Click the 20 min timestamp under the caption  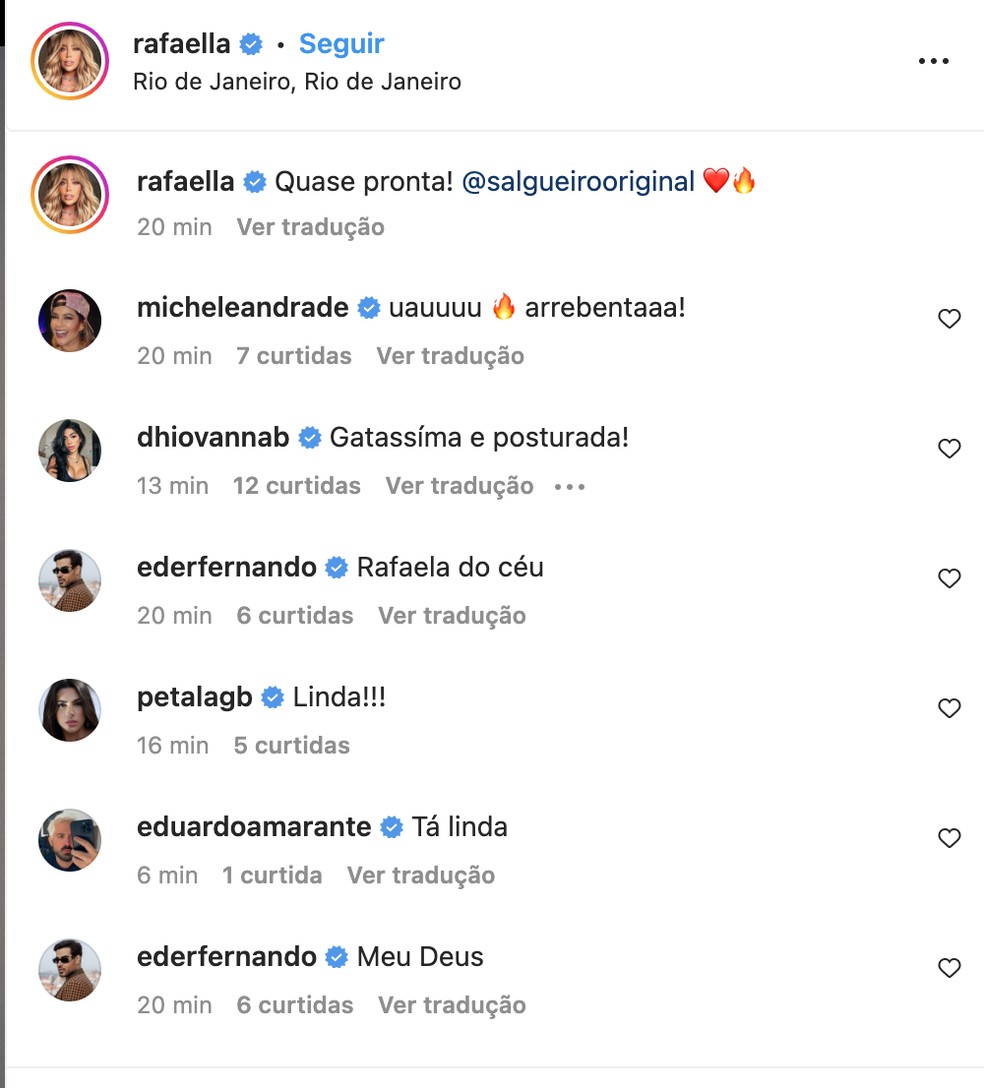(173, 227)
